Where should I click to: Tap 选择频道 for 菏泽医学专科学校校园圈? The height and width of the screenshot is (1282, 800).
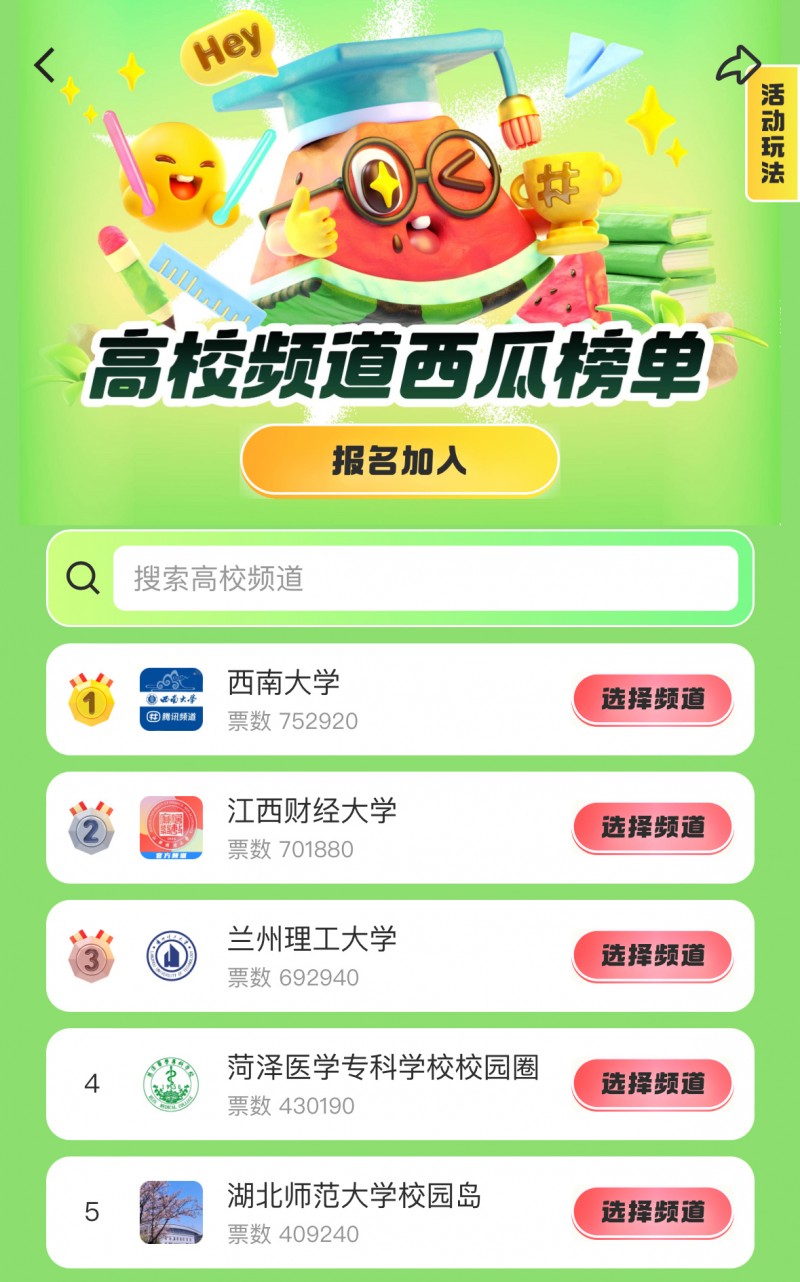(x=652, y=1083)
